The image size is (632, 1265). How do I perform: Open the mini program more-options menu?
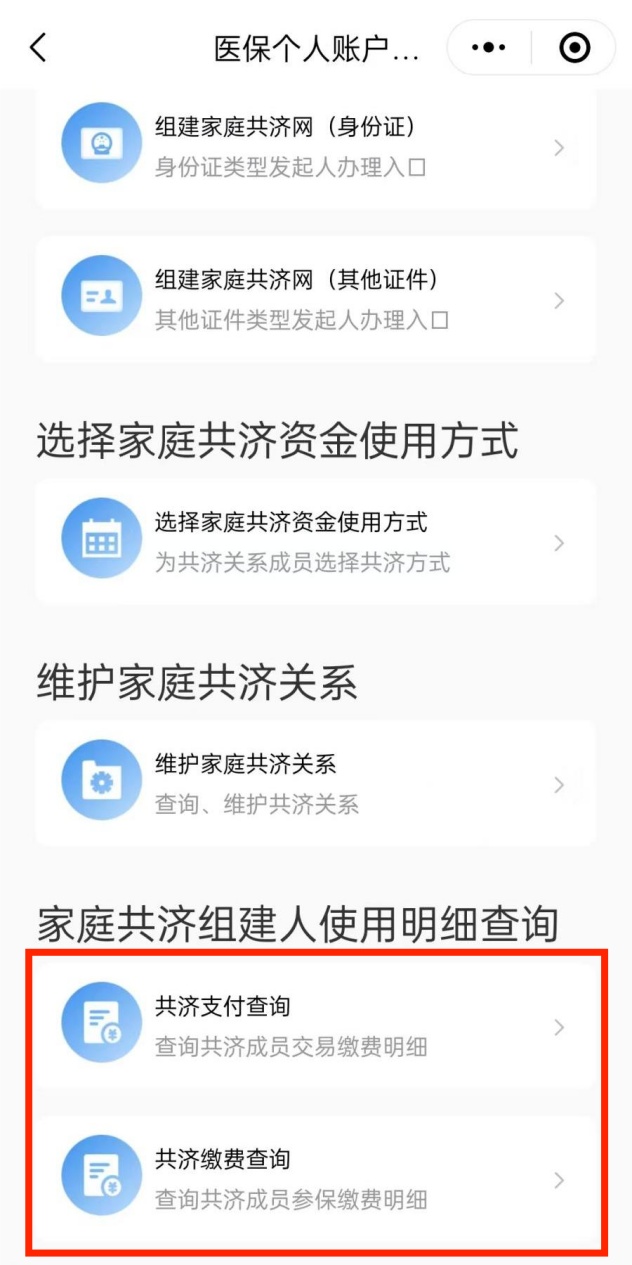click(x=489, y=48)
